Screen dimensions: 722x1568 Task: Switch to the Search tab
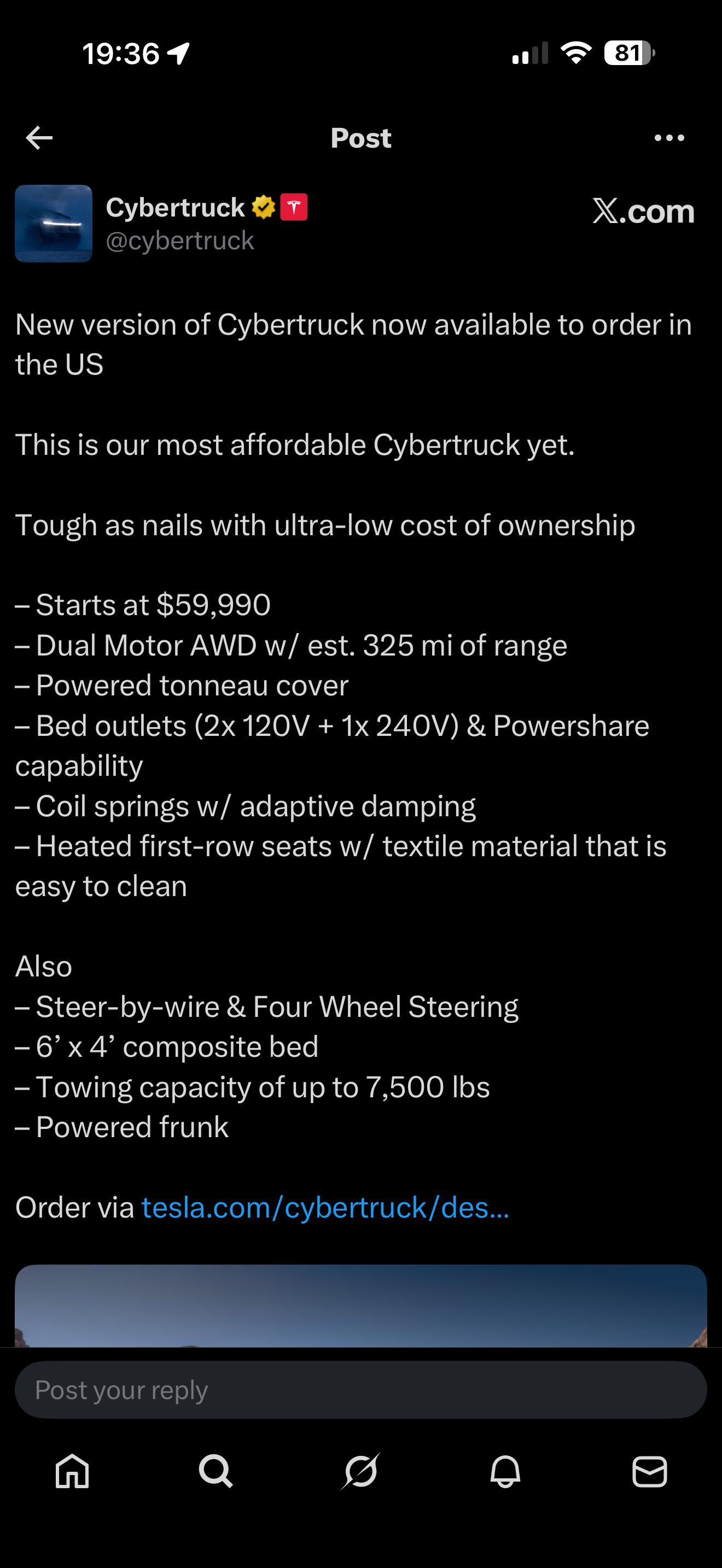point(216,1472)
